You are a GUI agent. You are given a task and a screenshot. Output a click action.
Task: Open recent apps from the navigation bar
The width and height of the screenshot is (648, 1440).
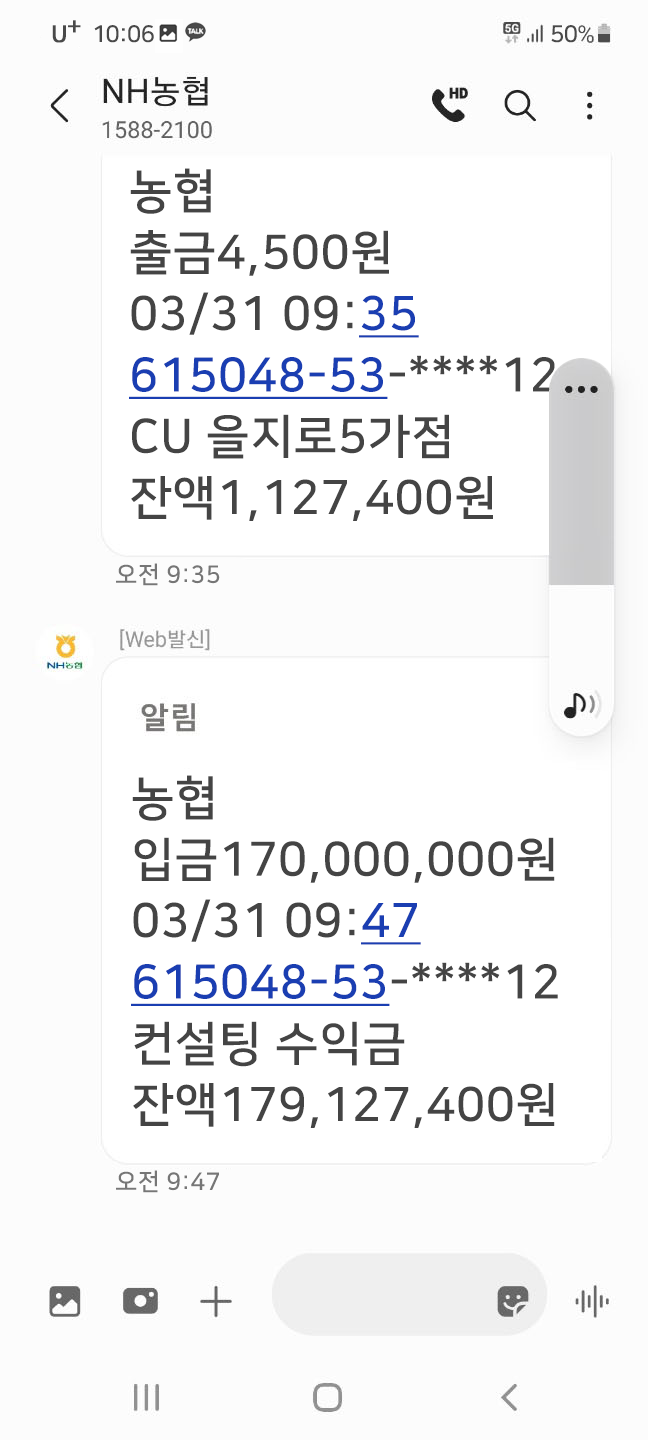(147, 1397)
